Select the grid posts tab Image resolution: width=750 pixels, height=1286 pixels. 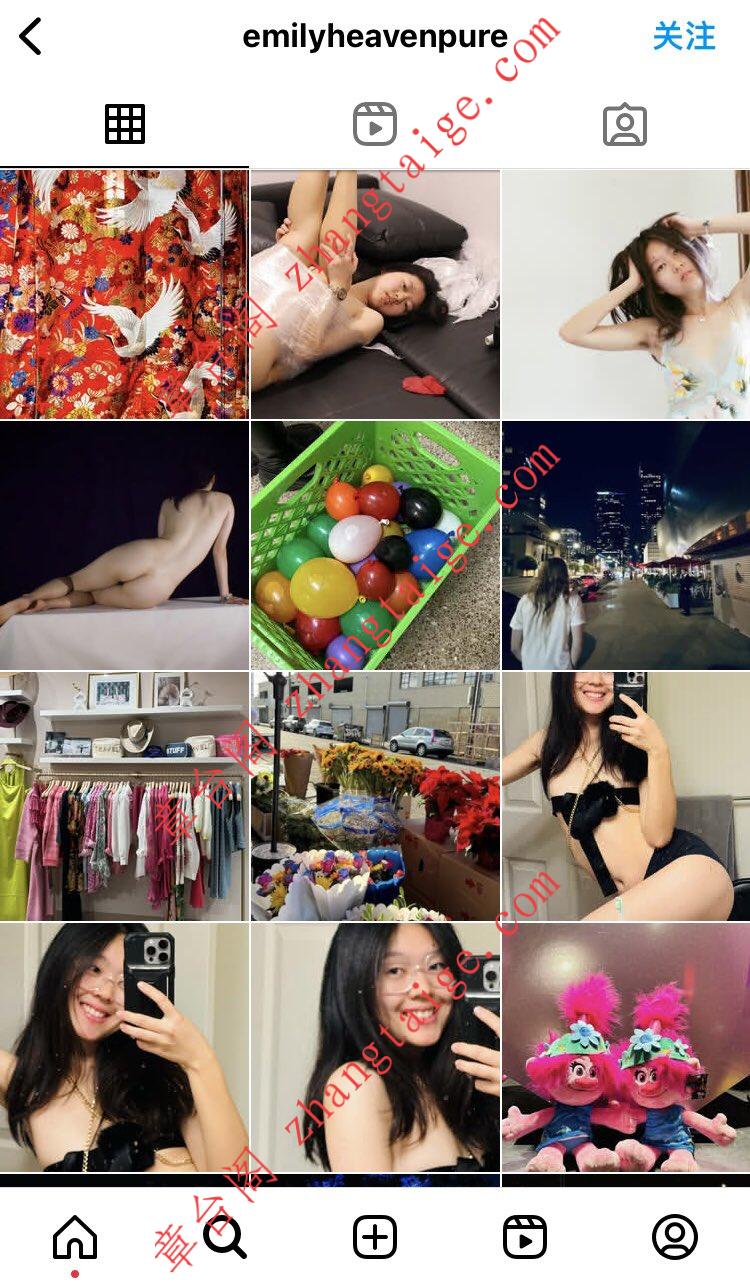click(x=125, y=124)
